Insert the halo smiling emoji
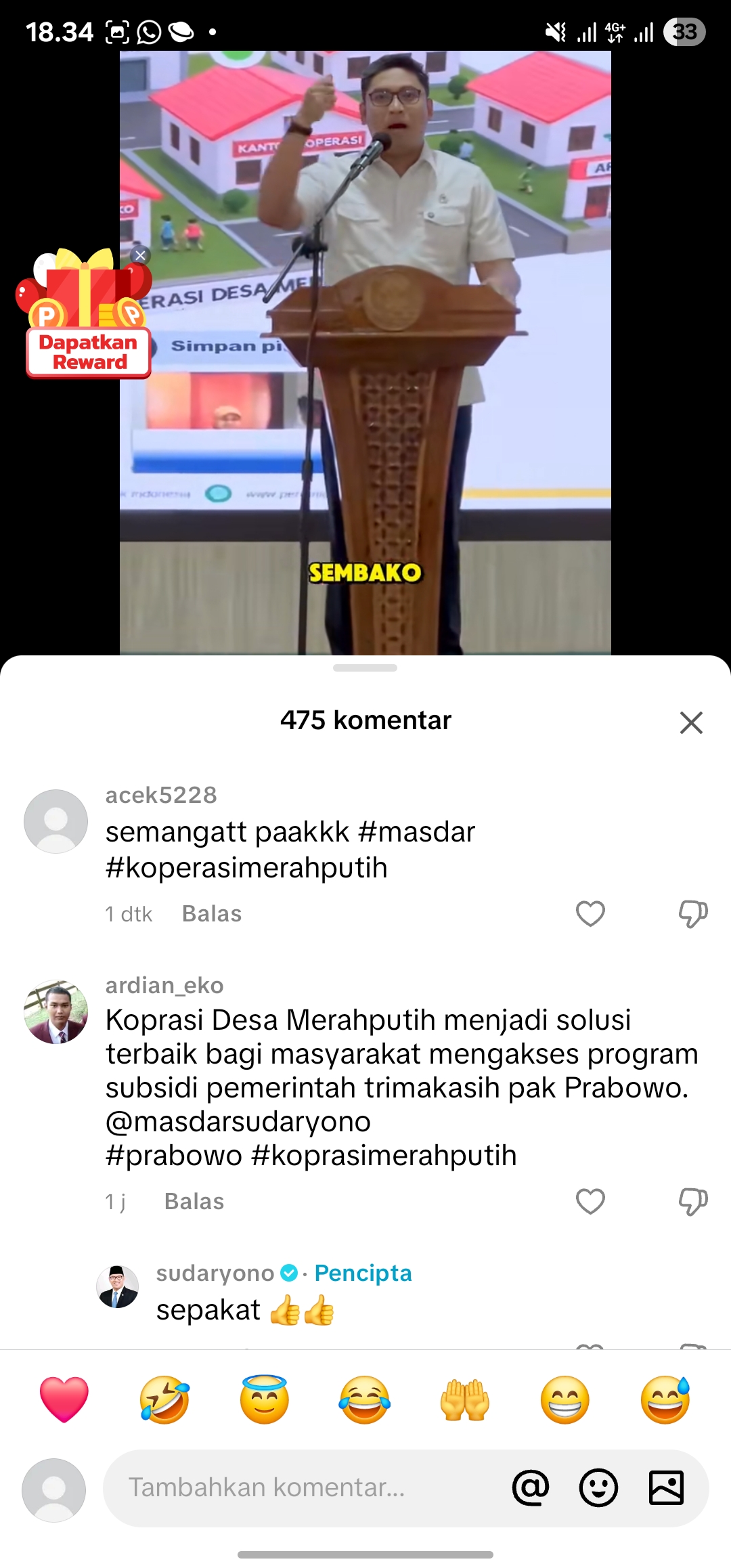This screenshot has height=1568, width=731. coord(265,1399)
